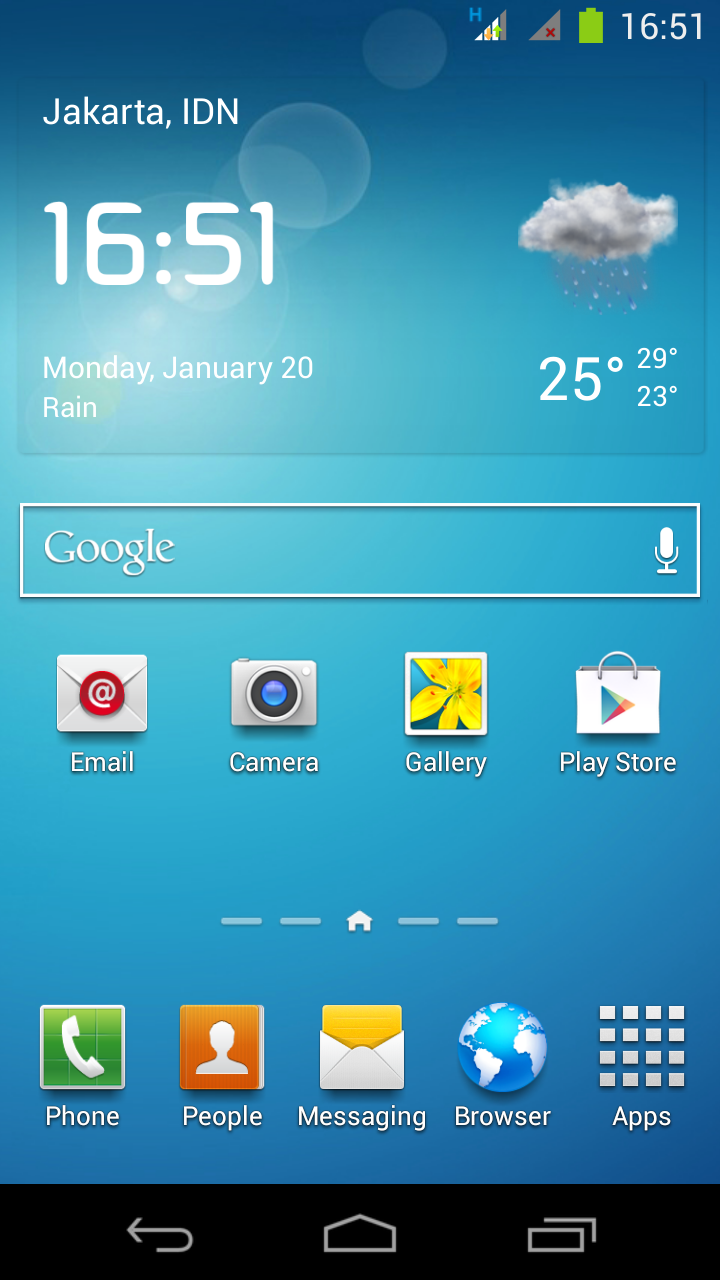Open the Email app
Screen dimensions: 720x1280
click(102, 714)
